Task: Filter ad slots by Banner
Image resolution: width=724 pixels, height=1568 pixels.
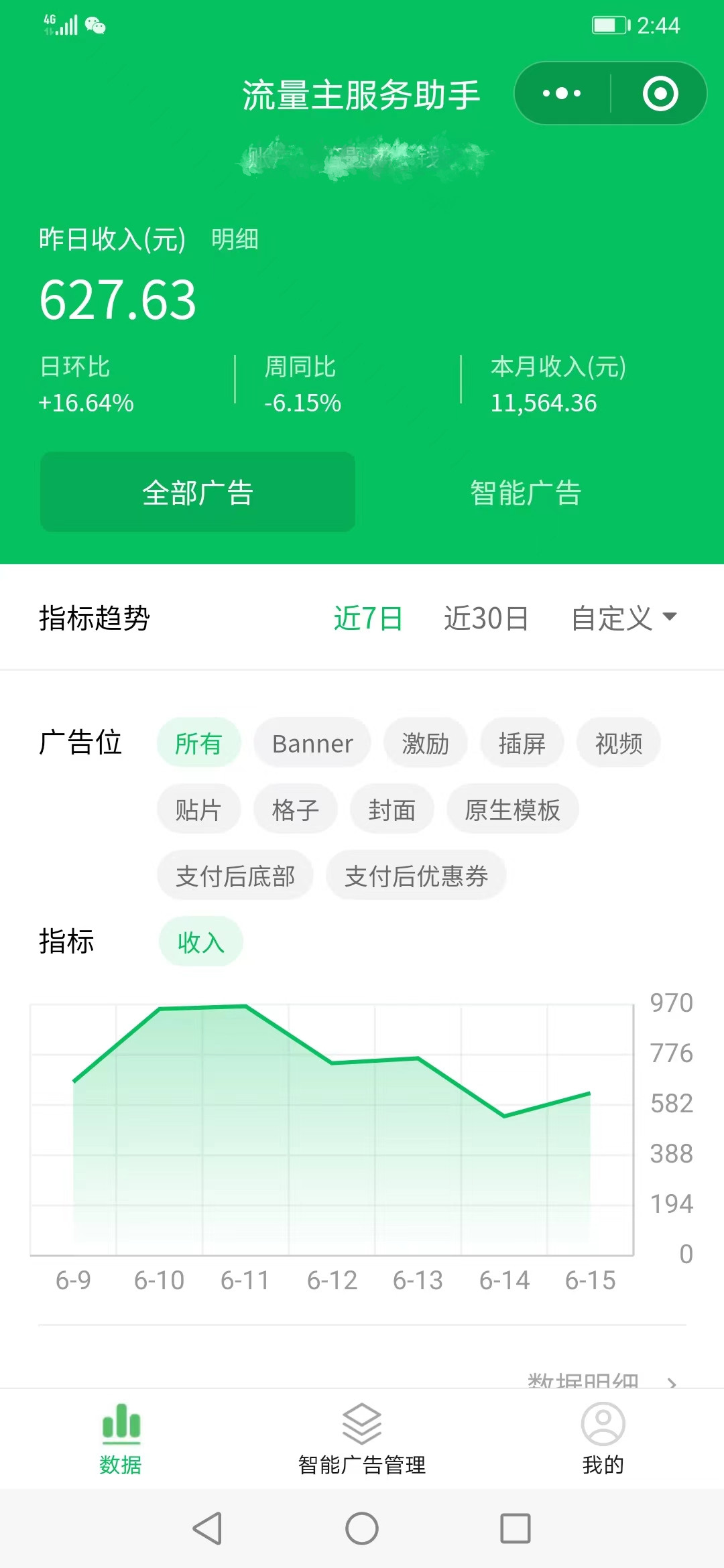Action: 312,743
